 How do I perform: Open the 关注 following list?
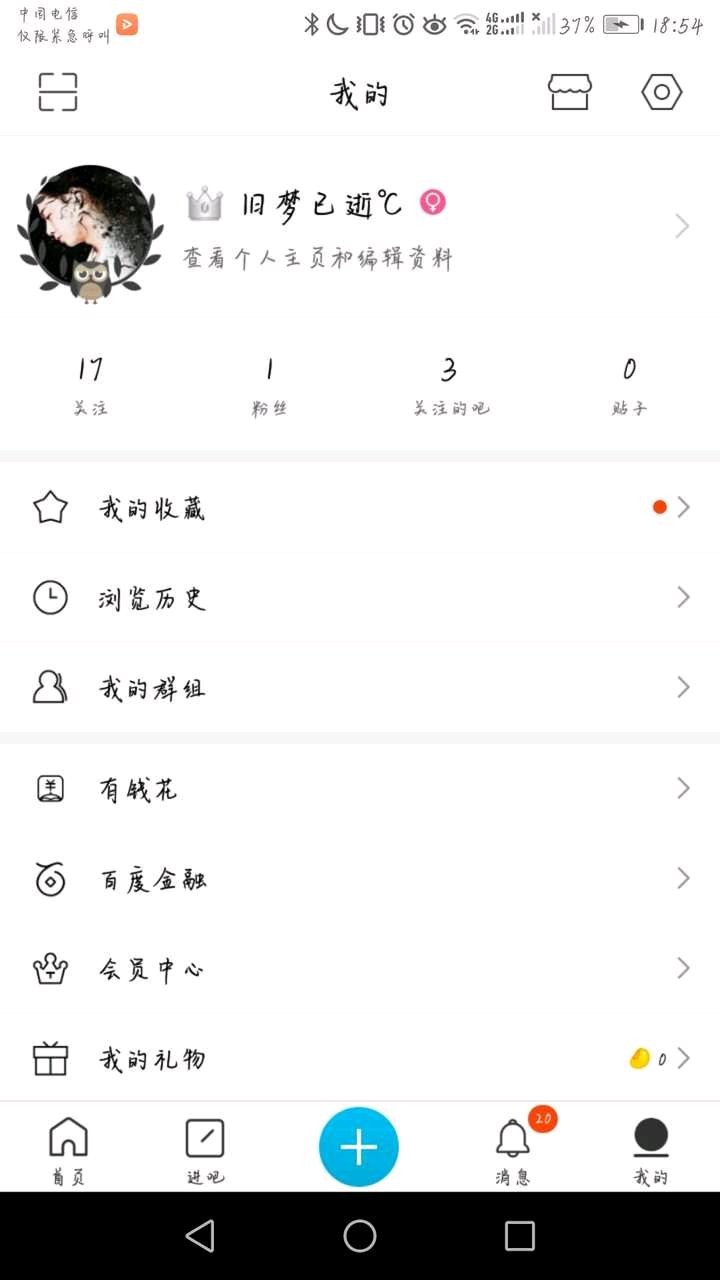(90, 385)
